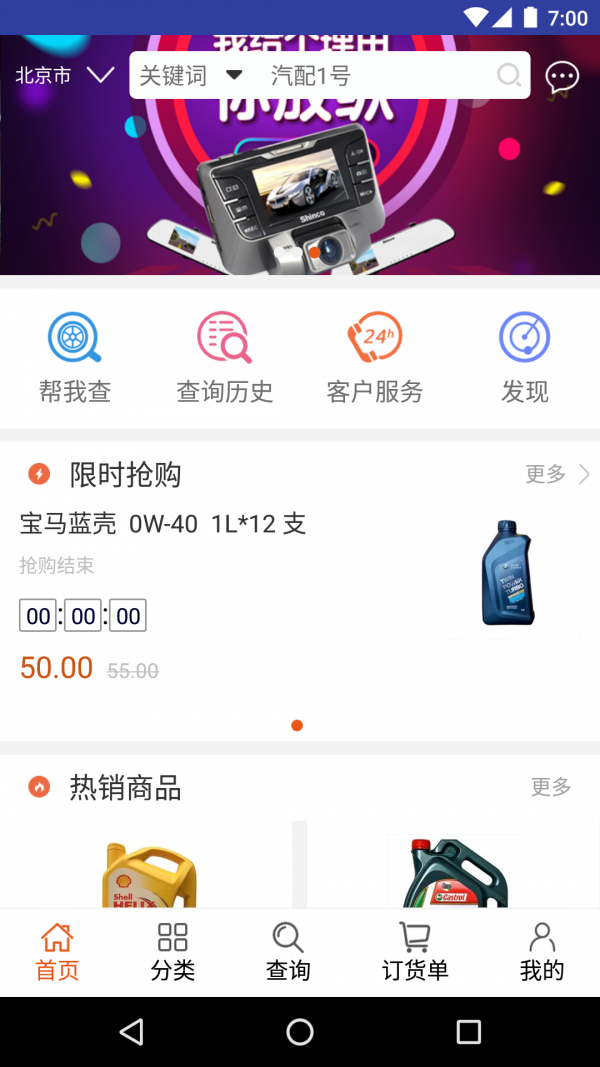See 更多 in 热销商品
Screen dimensions: 600x1067
click(551, 787)
